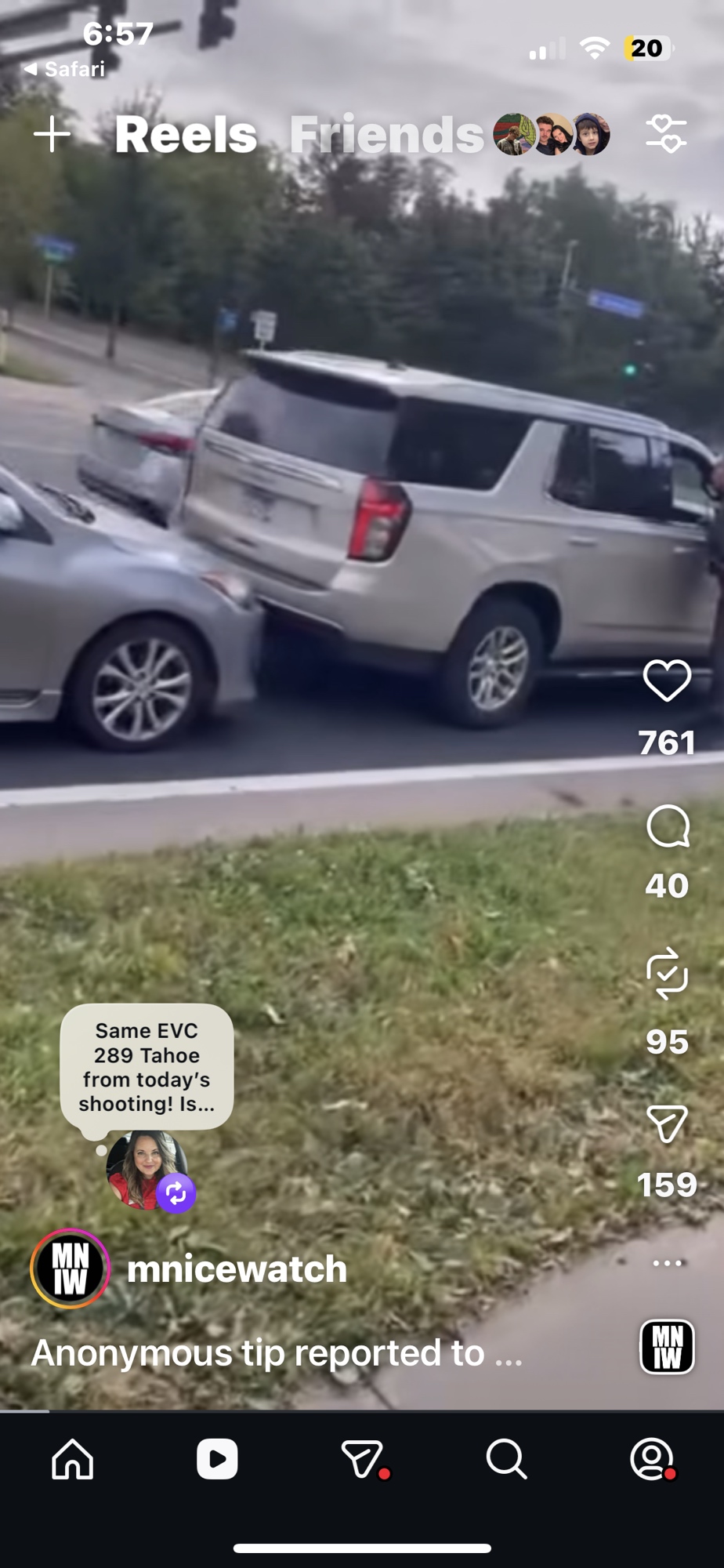724x1568 pixels.
Task: Open the reel preferences filter icon
Action: click(666, 134)
